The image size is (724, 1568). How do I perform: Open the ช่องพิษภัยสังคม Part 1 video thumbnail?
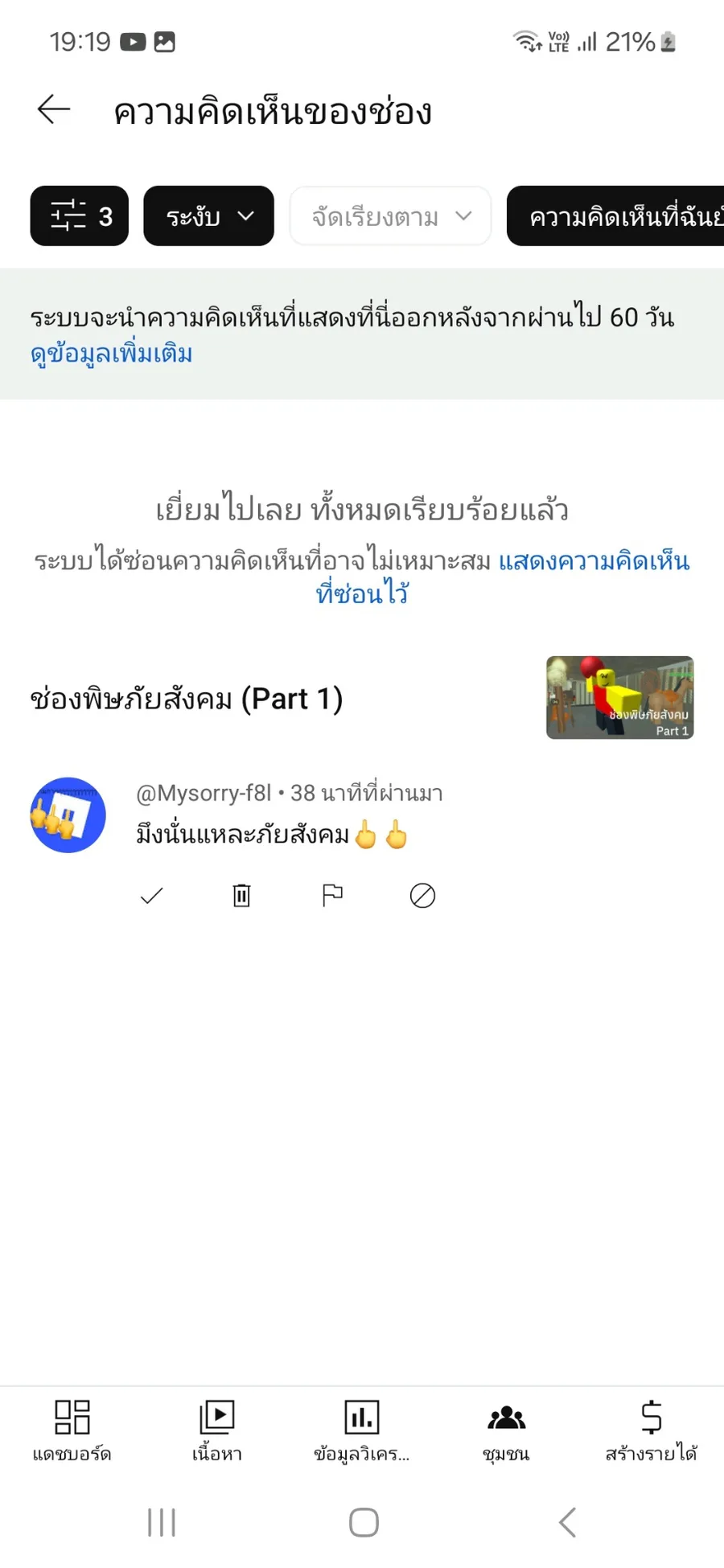tap(620, 697)
